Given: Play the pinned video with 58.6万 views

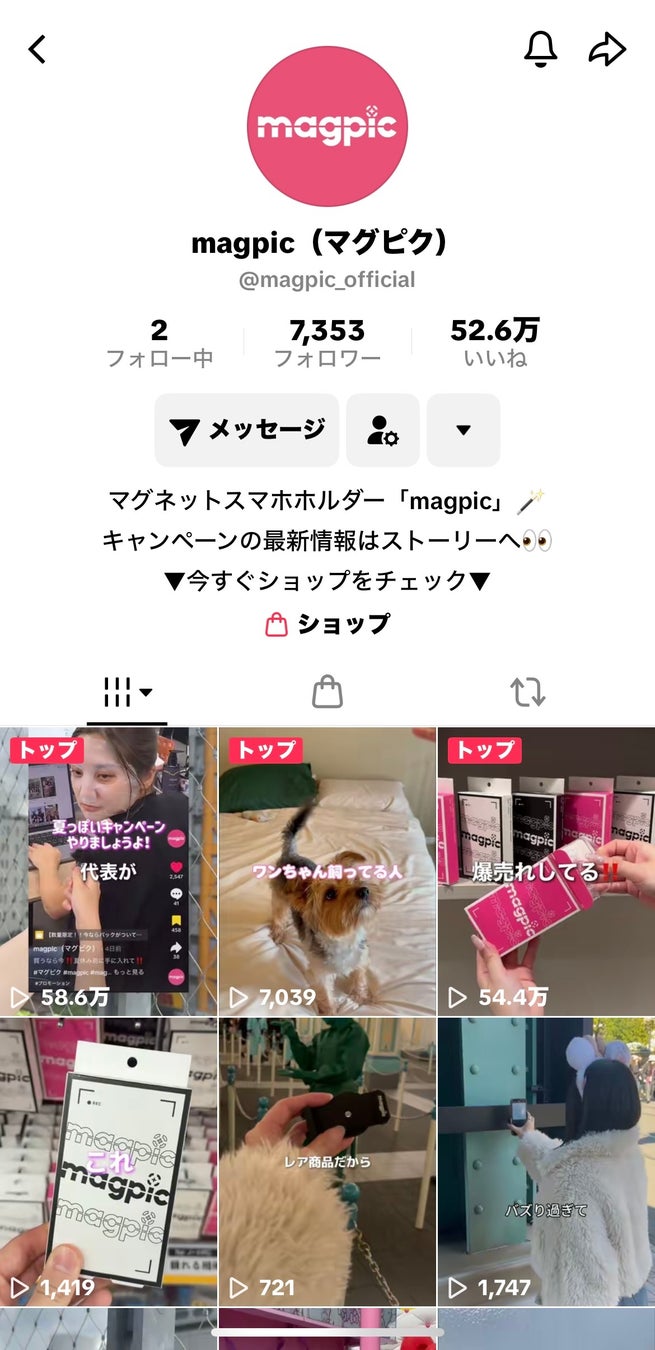Looking at the screenshot, I should (x=108, y=871).
